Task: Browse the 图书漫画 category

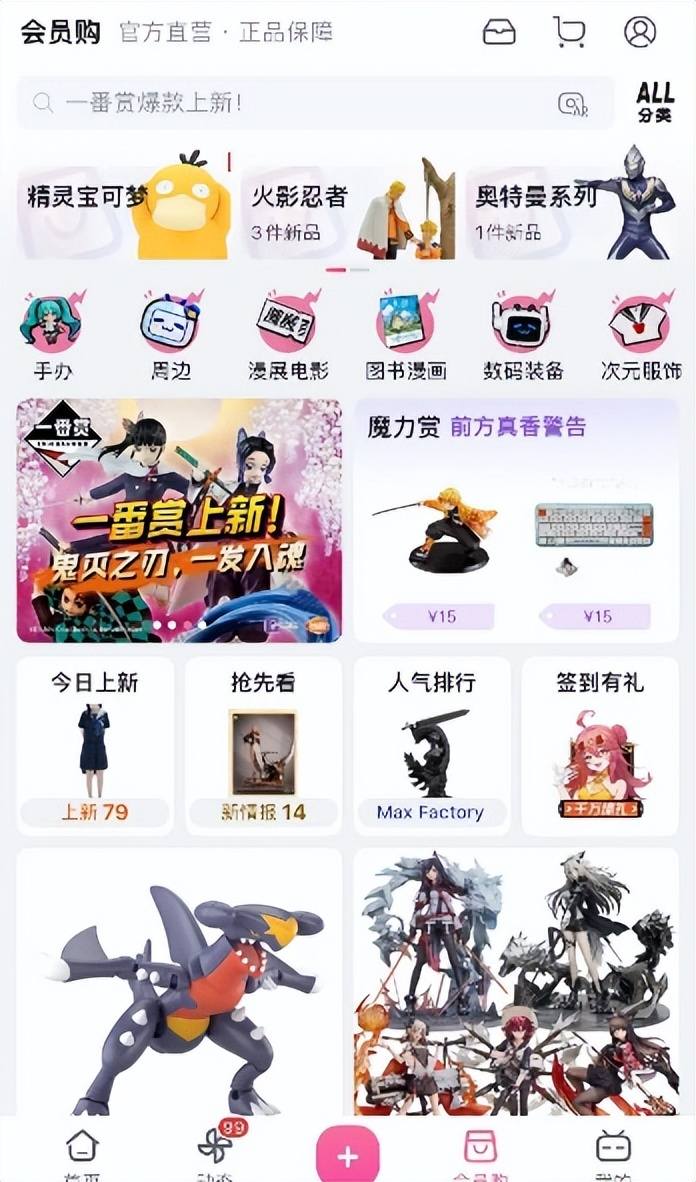Action: [406, 338]
